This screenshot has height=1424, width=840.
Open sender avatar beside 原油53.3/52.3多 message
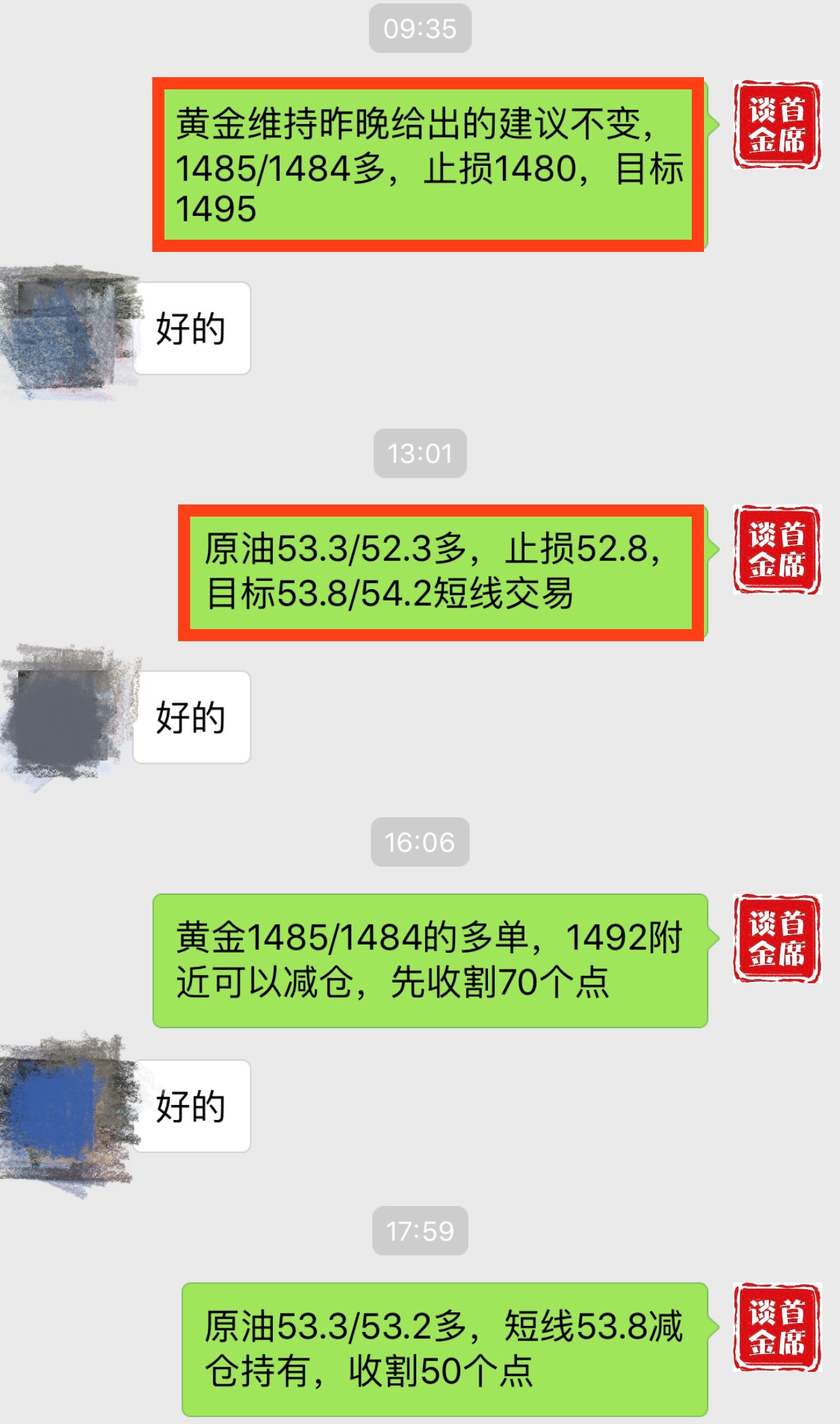[x=777, y=550]
